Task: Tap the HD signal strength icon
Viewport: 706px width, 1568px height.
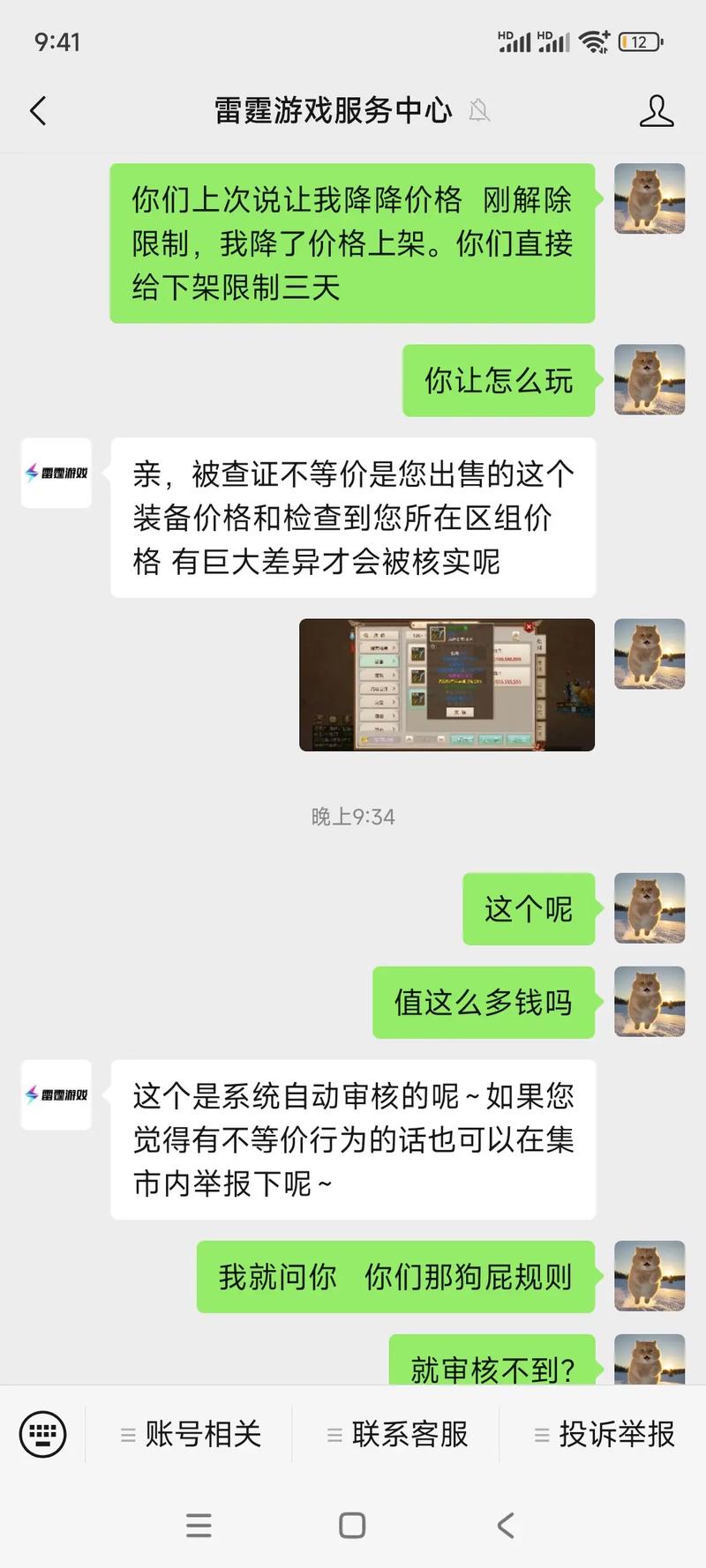Action: (x=514, y=39)
